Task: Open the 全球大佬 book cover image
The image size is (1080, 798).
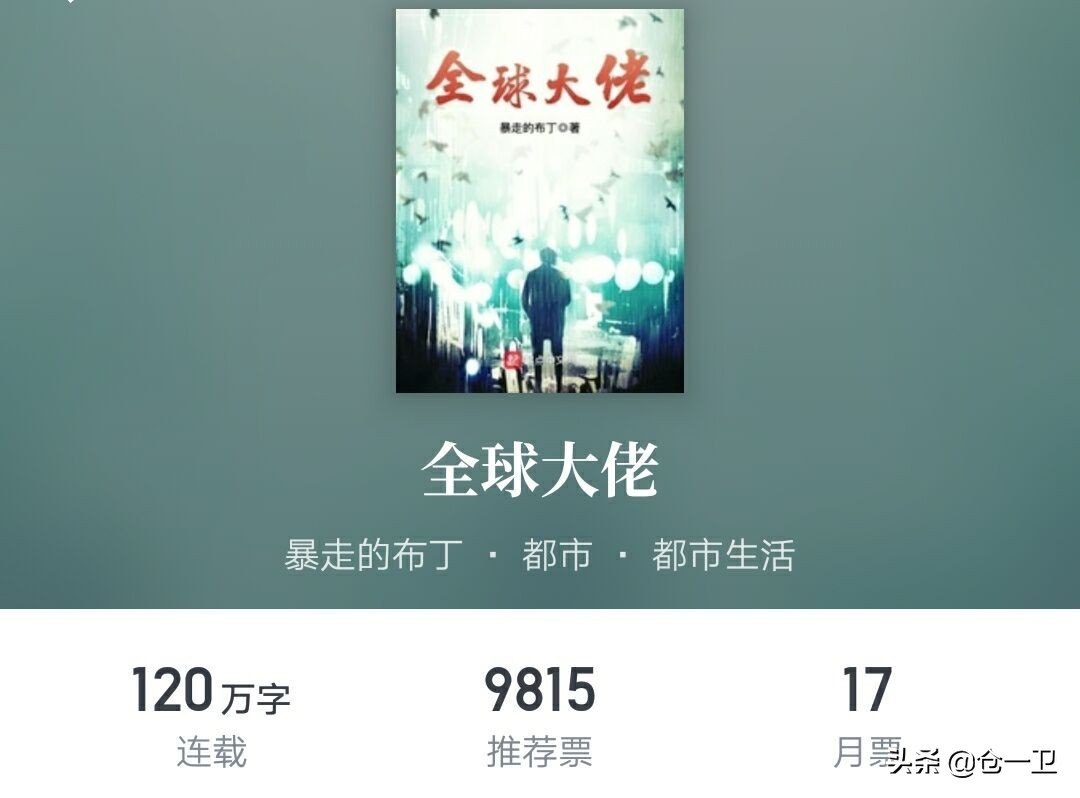Action: tap(540, 200)
